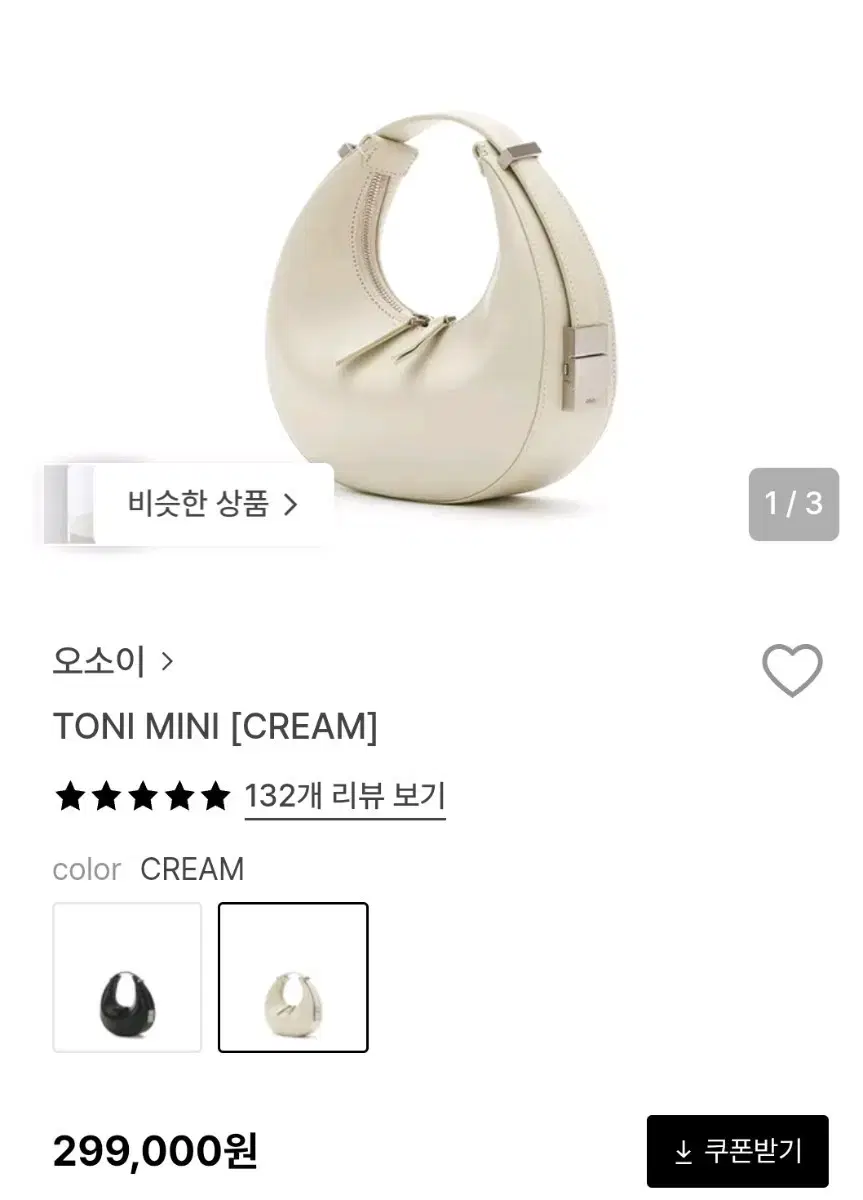The image size is (863, 1200).
Task: Select the 1/3 image pager indicator
Action: click(x=793, y=504)
